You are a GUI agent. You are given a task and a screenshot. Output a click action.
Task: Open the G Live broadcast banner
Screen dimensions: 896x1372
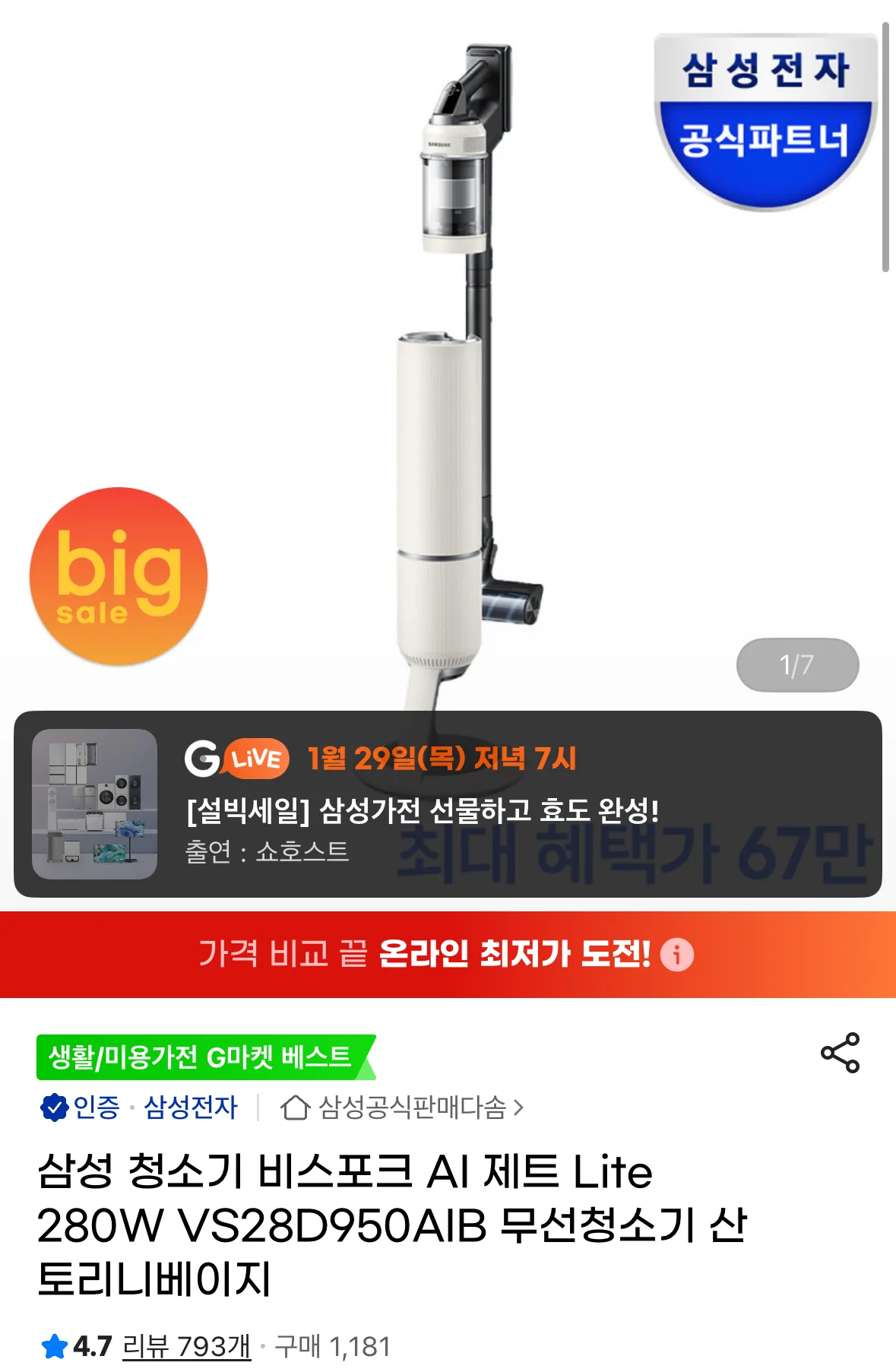click(448, 804)
